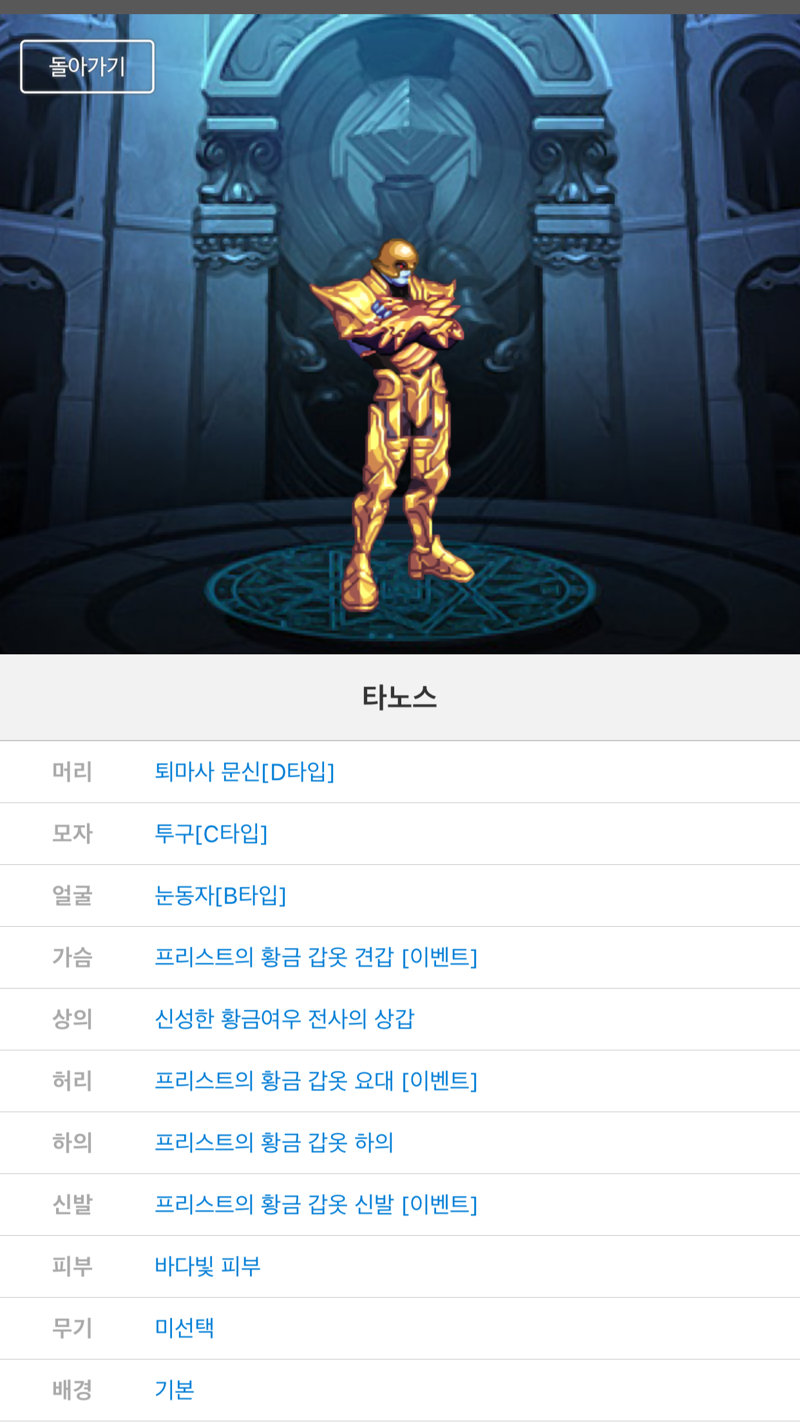This screenshot has height=1422, width=800.
Task: Select the 눈동자[B타입] face link
Action: coord(220,896)
